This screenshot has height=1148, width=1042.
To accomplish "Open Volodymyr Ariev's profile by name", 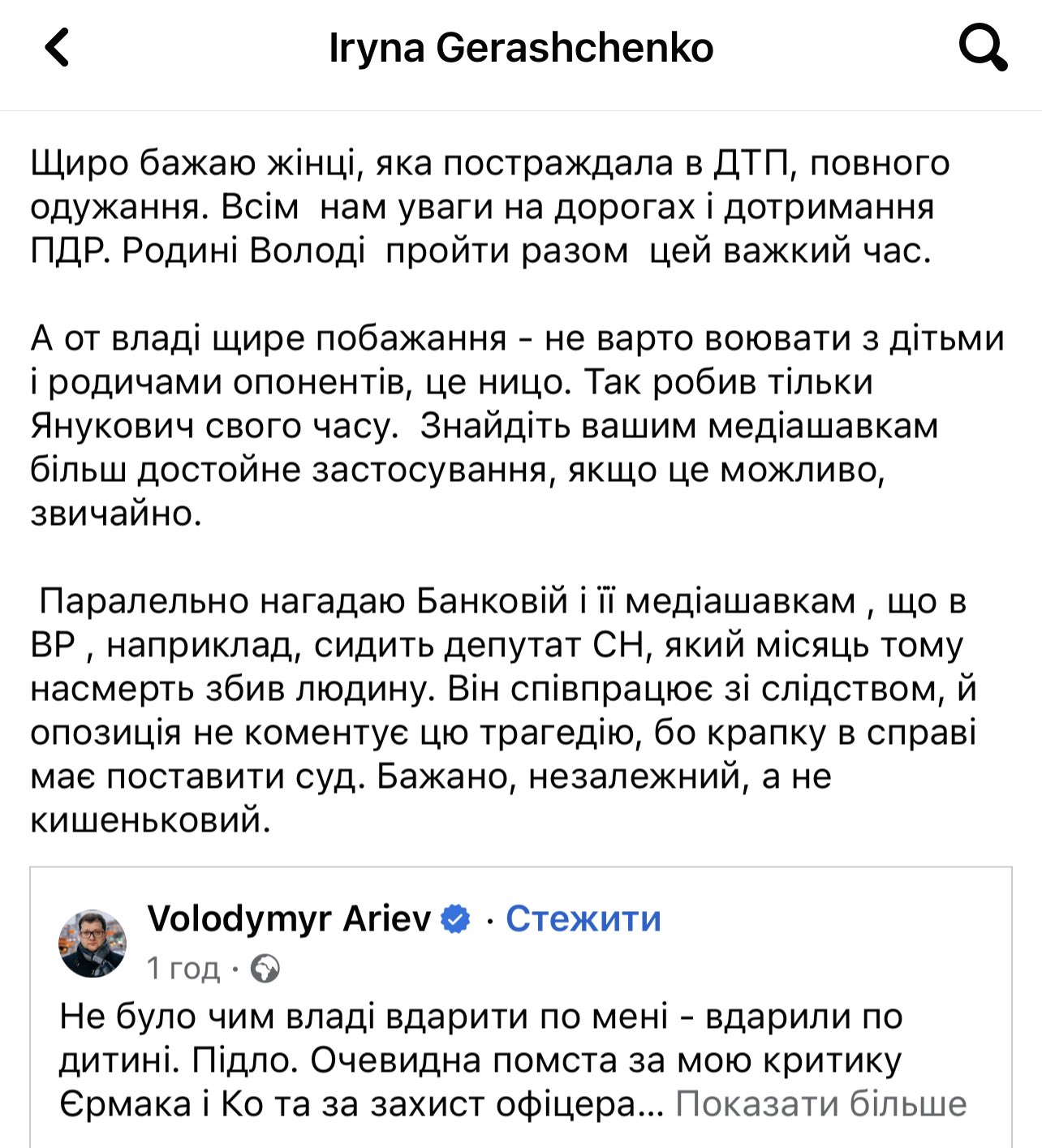I will 289,919.
